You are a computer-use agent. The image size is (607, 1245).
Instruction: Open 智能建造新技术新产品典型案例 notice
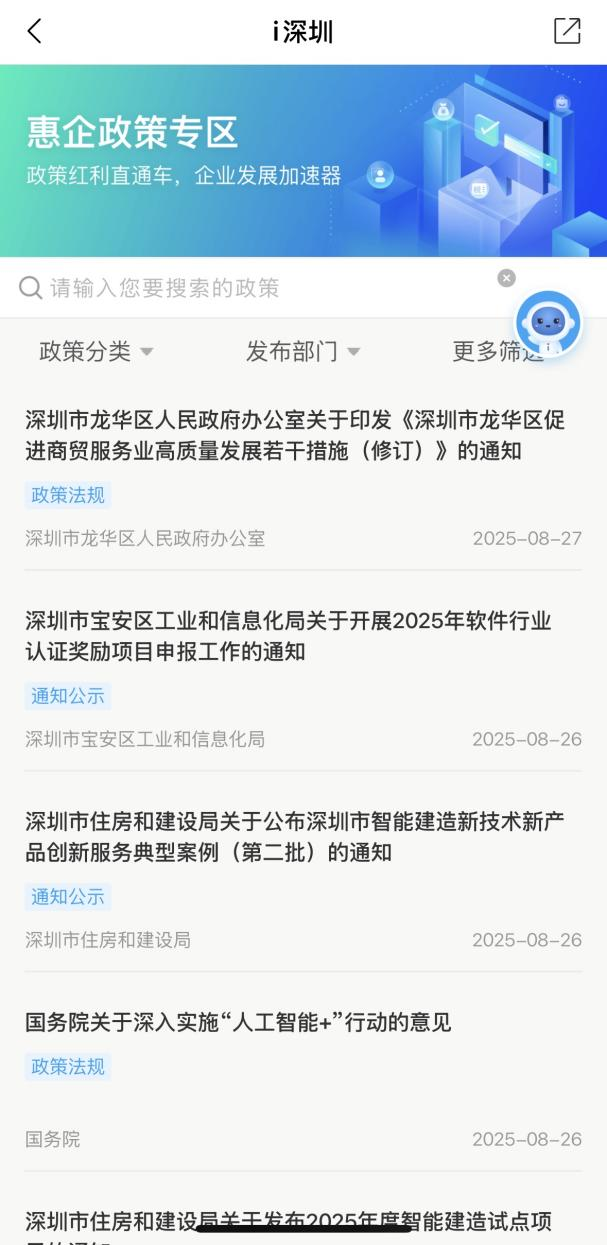tap(295, 837)
